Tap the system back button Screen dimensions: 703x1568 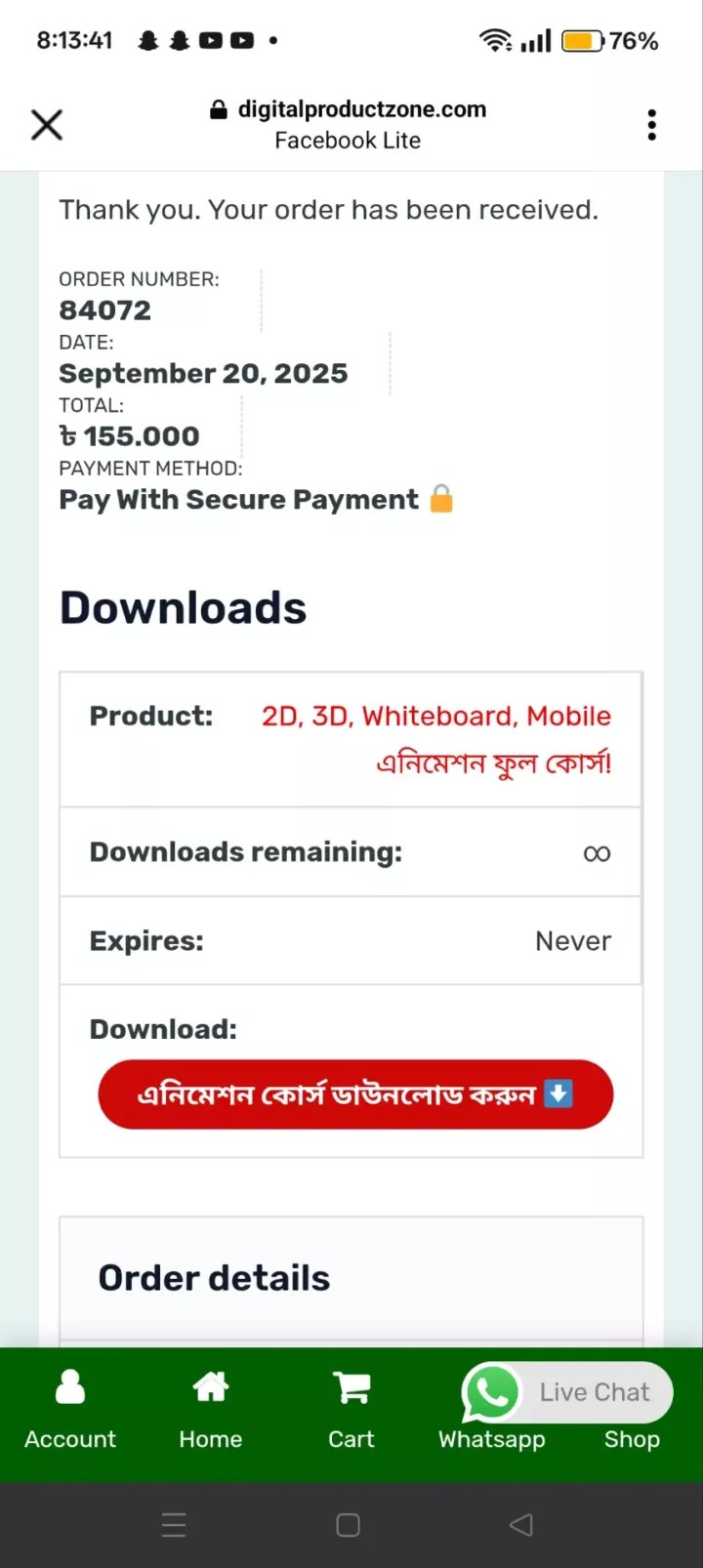click(521, 1525)
